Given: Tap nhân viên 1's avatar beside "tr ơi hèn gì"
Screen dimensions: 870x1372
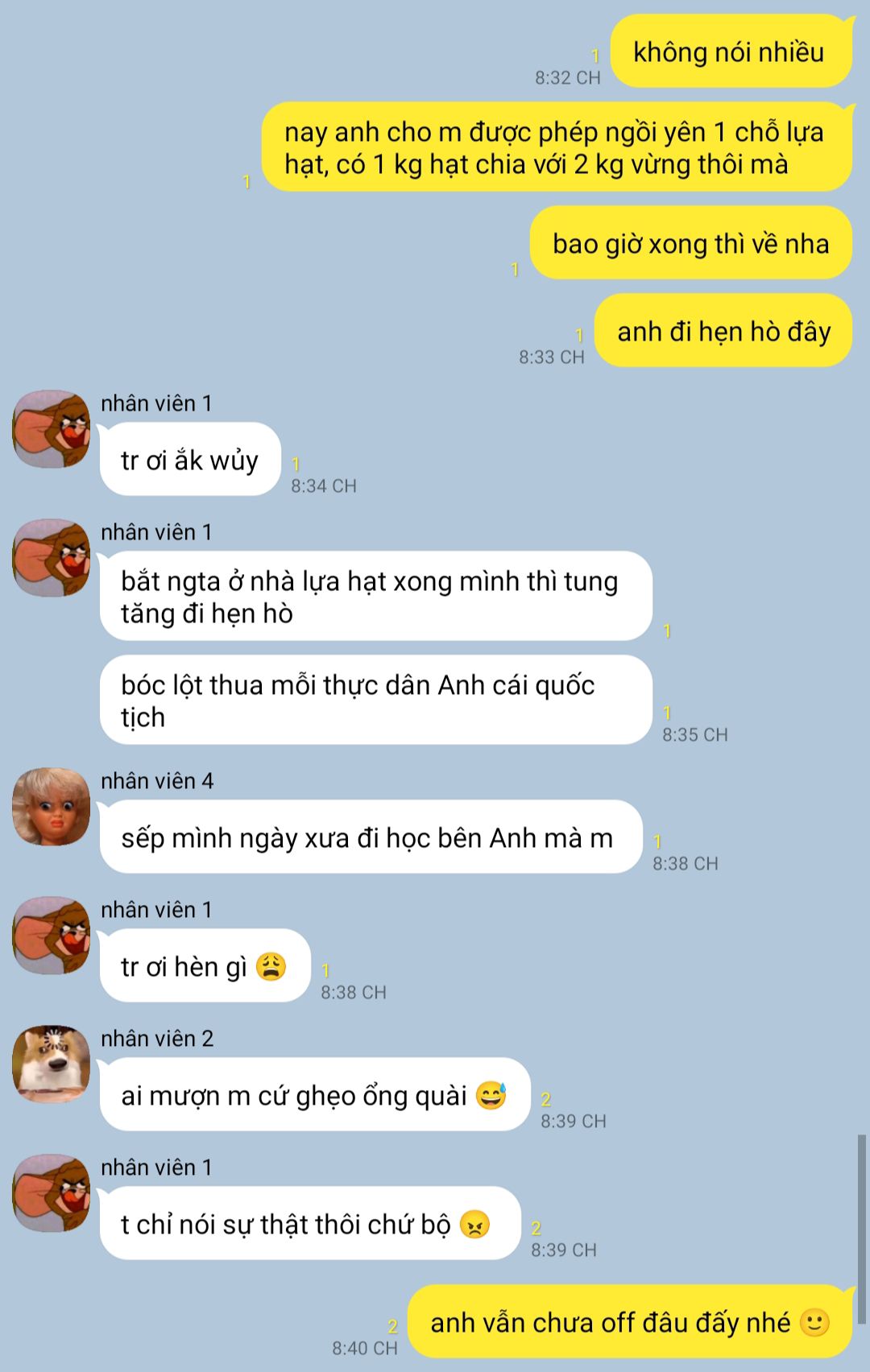Looking at the screenshot, I should click(52, 935).
